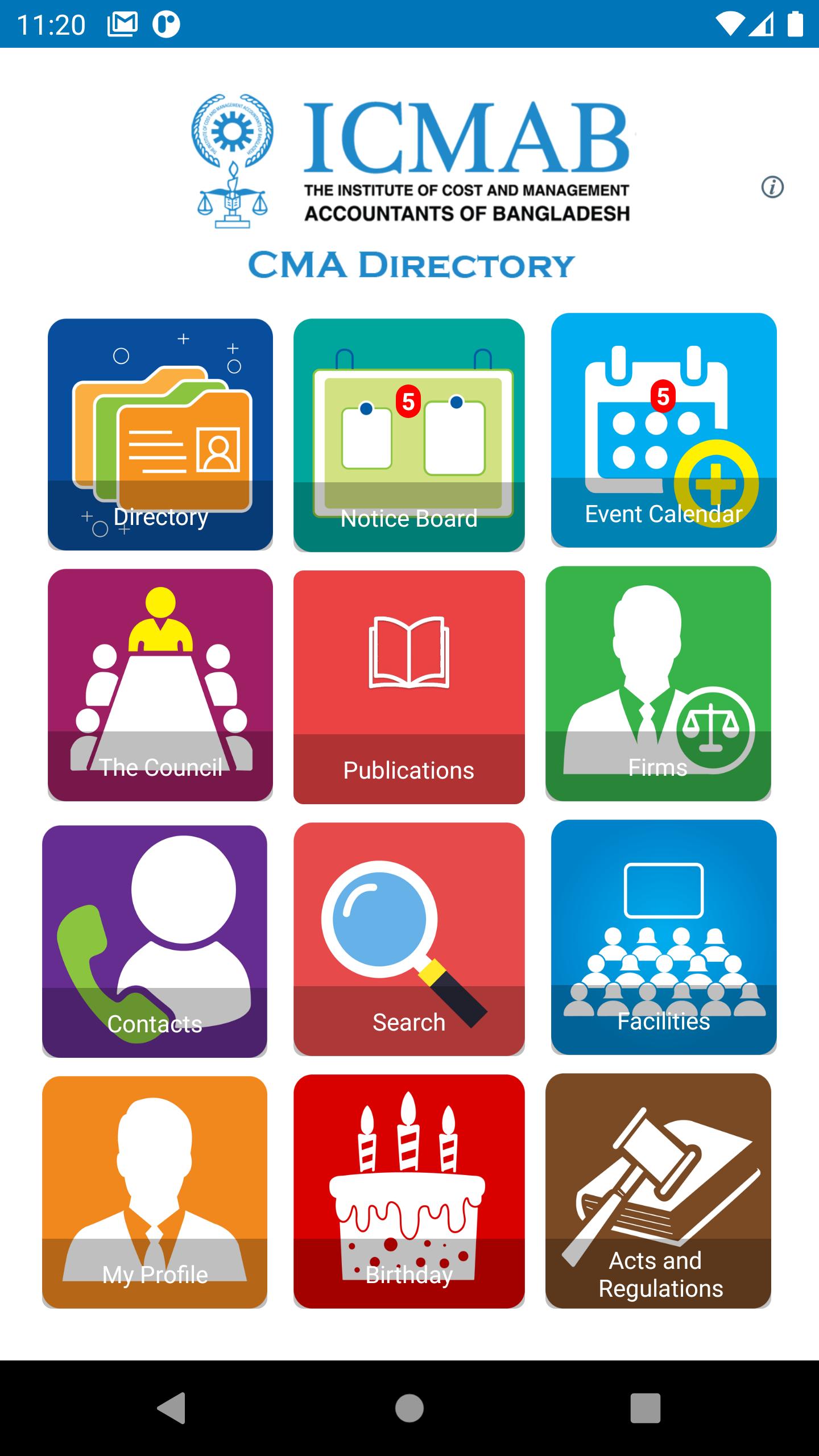This screenshot has width=819, height=1456.
Task: Open the Directory tile
Action: click(x=160, y=435)
